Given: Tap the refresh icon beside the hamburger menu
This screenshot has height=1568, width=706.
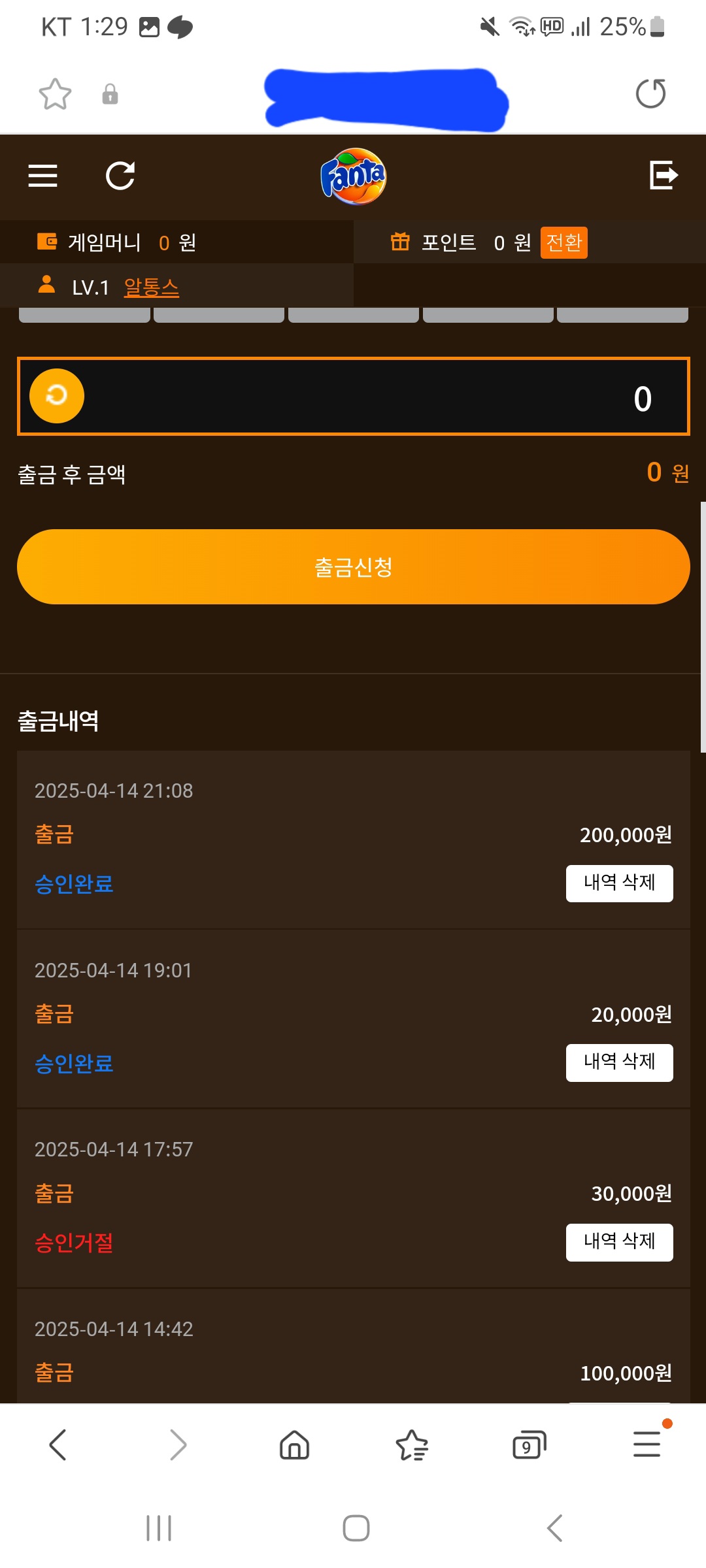Looking at the screenshot, I should tap(120, 176).
